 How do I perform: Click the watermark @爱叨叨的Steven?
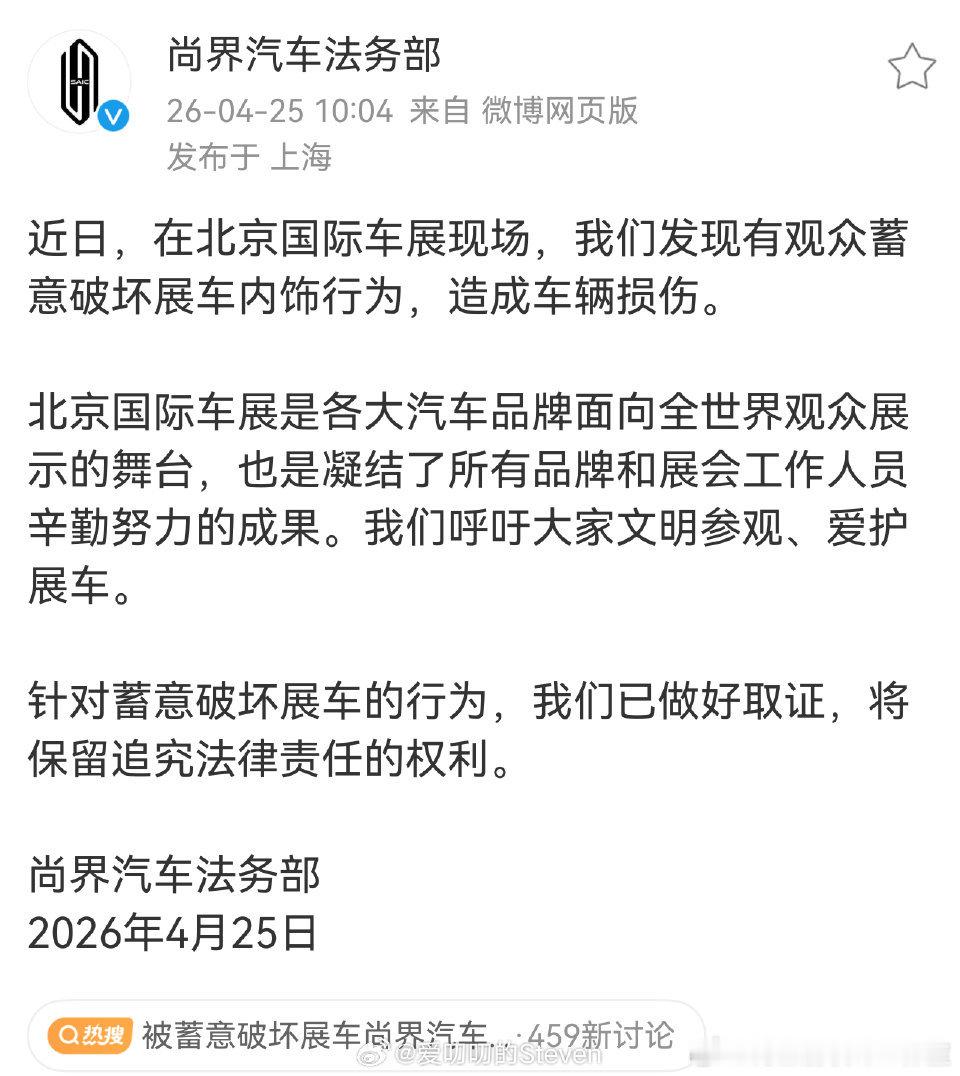480,1062
